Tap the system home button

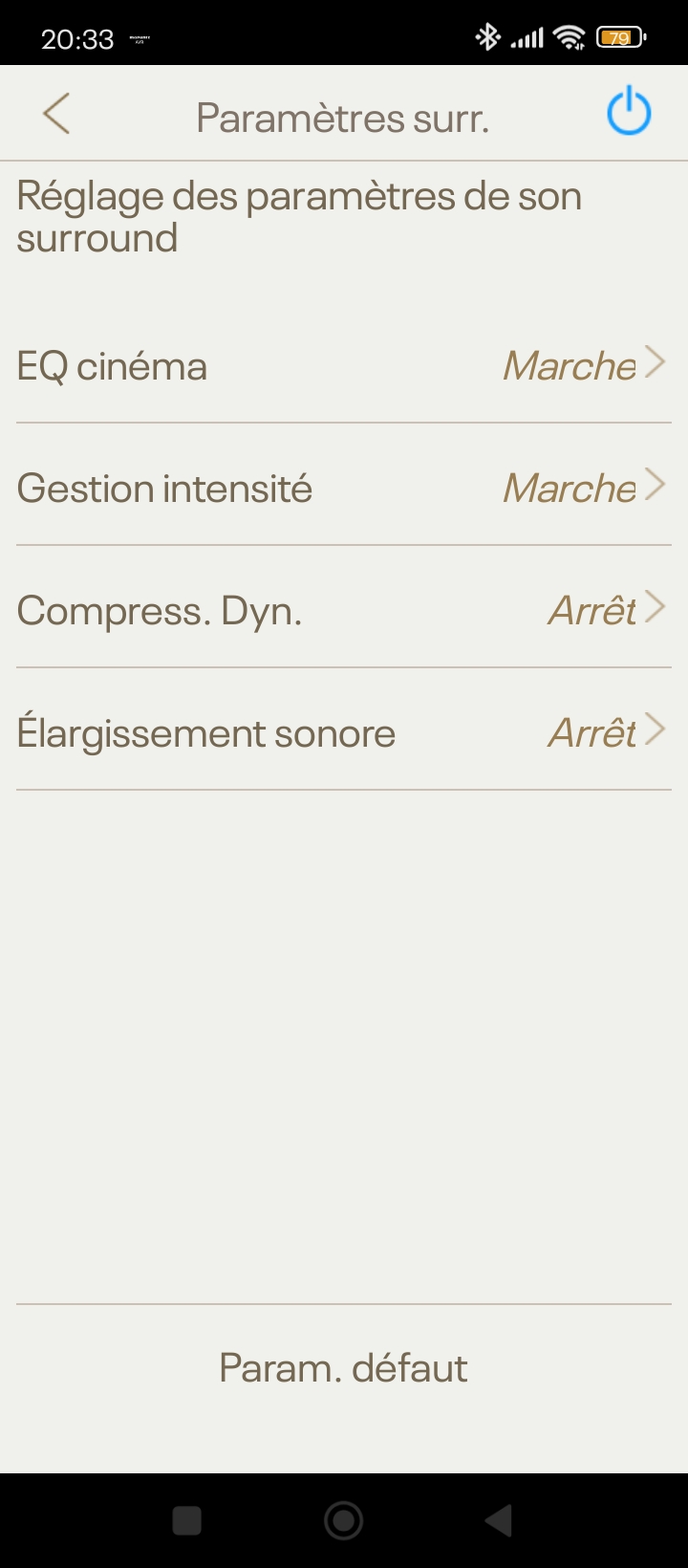(344, 1520)
